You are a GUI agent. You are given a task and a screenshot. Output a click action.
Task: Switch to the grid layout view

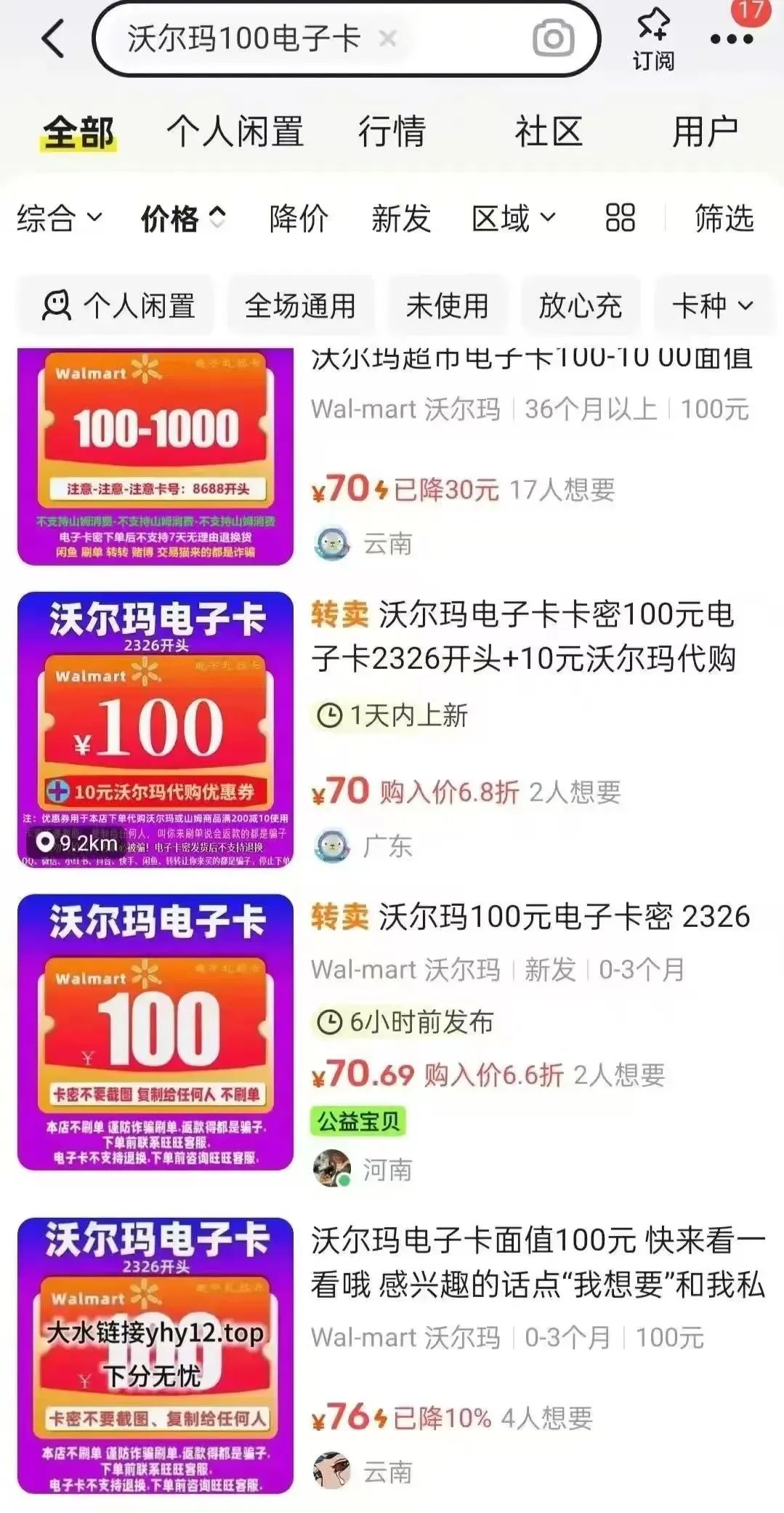pyautogui.click(x=620, y=218)
